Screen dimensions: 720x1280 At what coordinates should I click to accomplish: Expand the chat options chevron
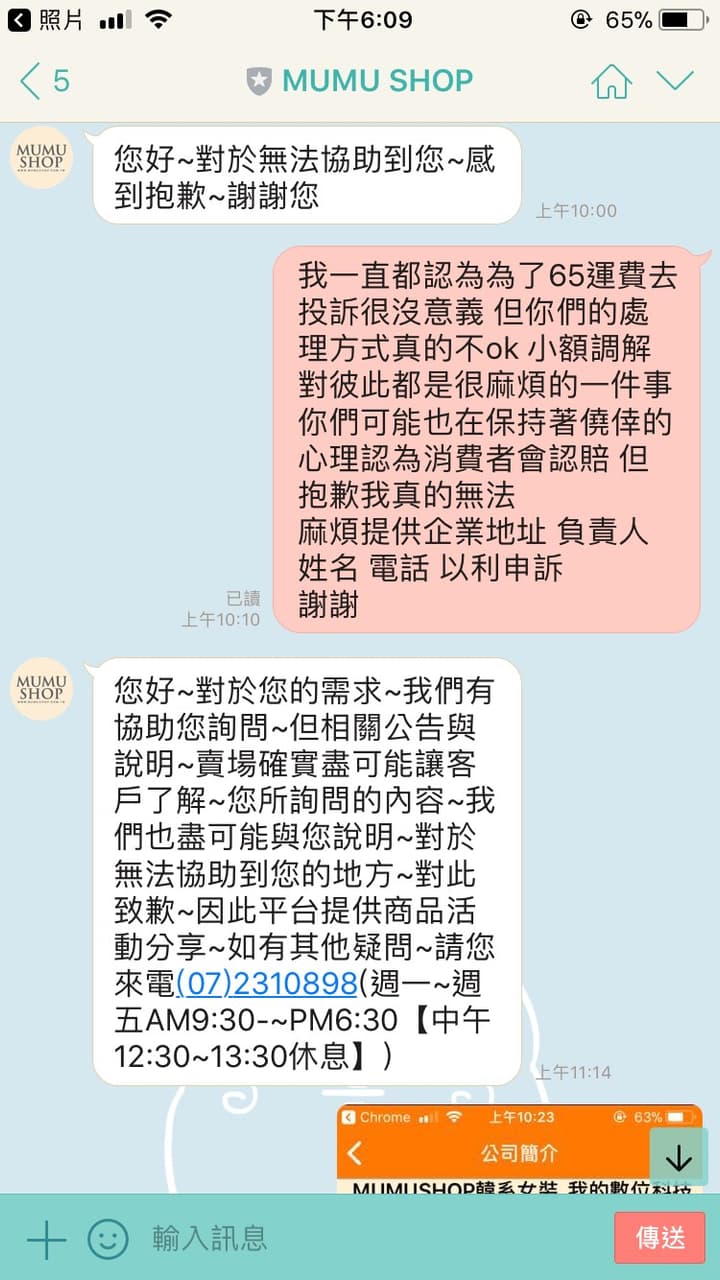coord(675,81)
